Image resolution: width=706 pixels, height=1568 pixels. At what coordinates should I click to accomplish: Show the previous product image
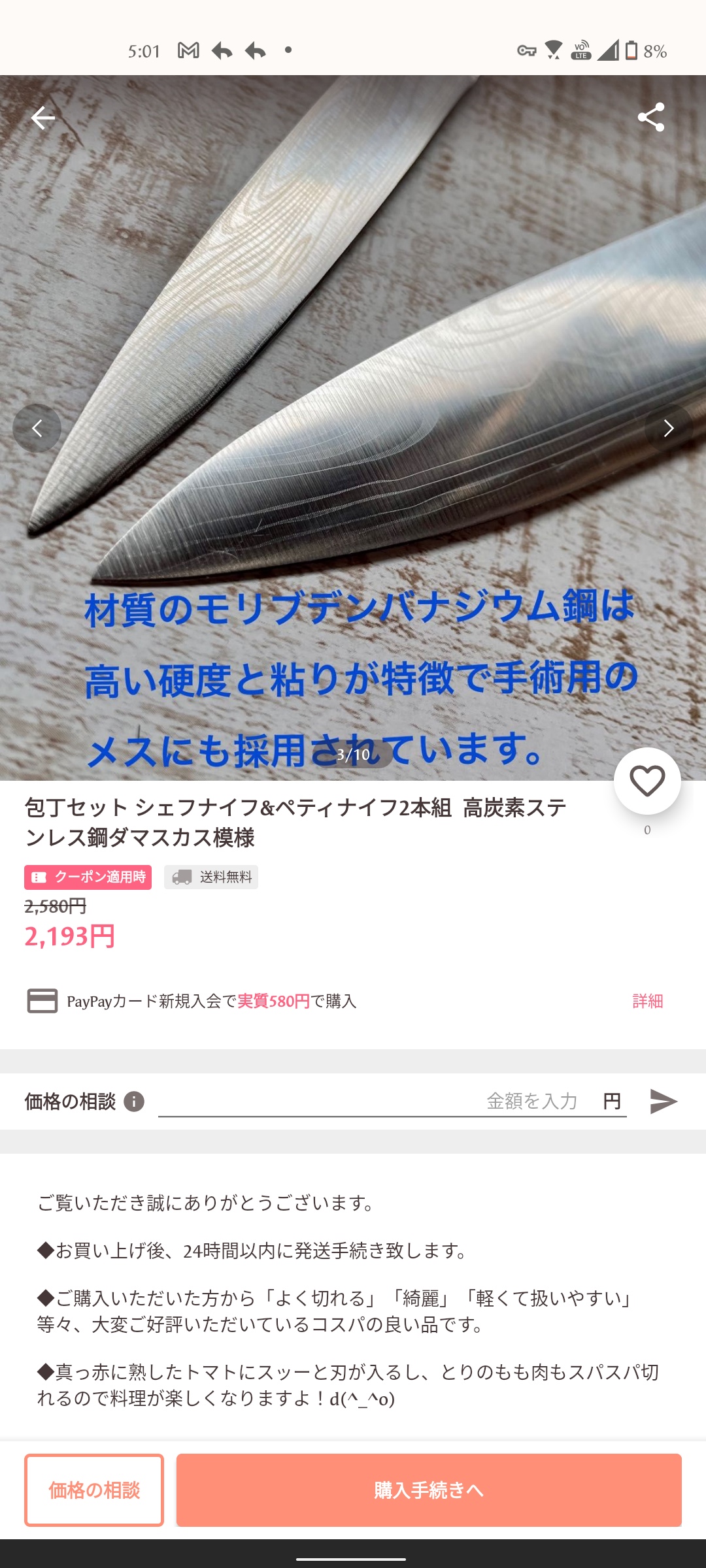pos(37,429)
